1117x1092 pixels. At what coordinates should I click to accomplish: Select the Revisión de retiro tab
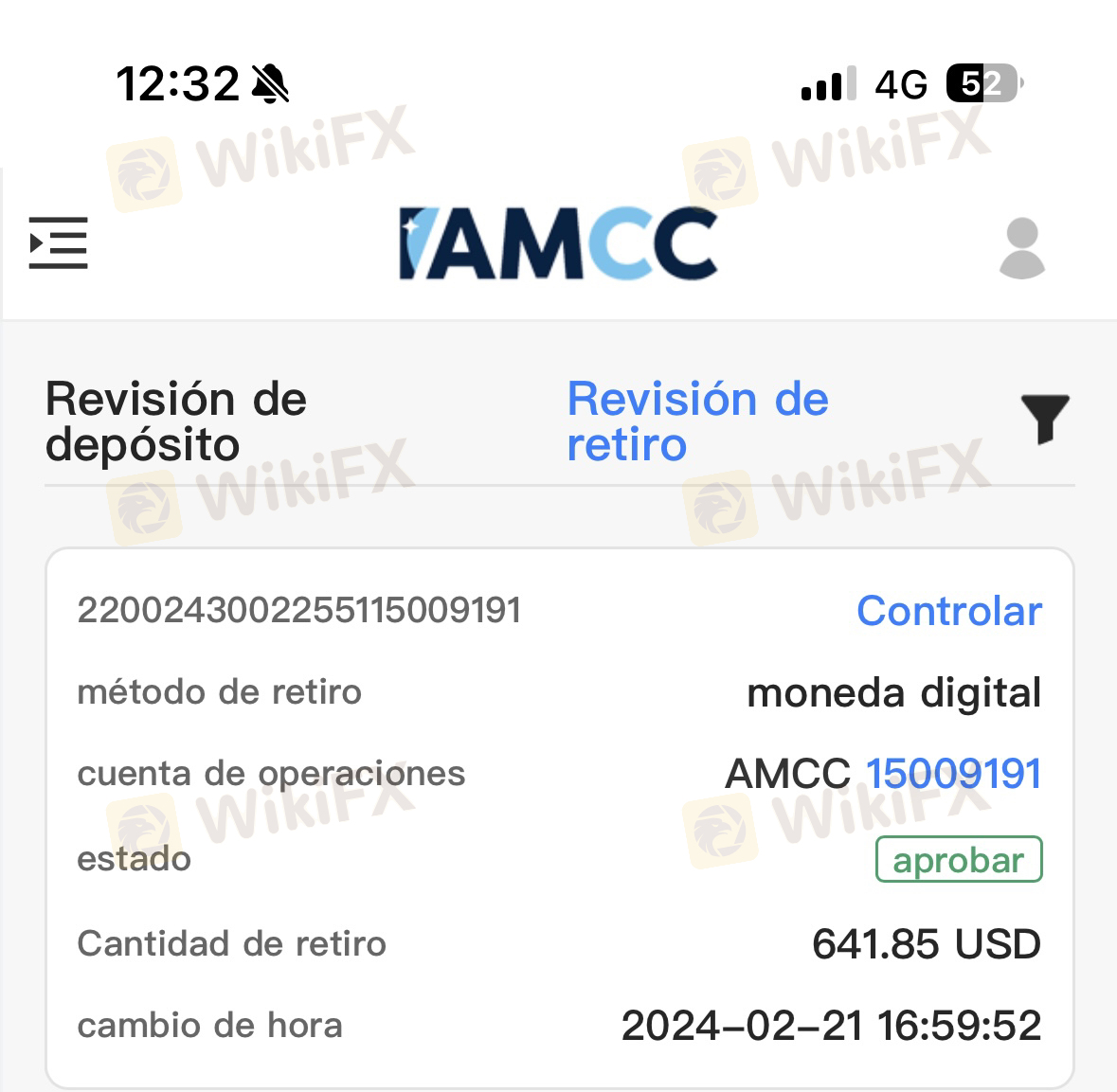[697, 421]
